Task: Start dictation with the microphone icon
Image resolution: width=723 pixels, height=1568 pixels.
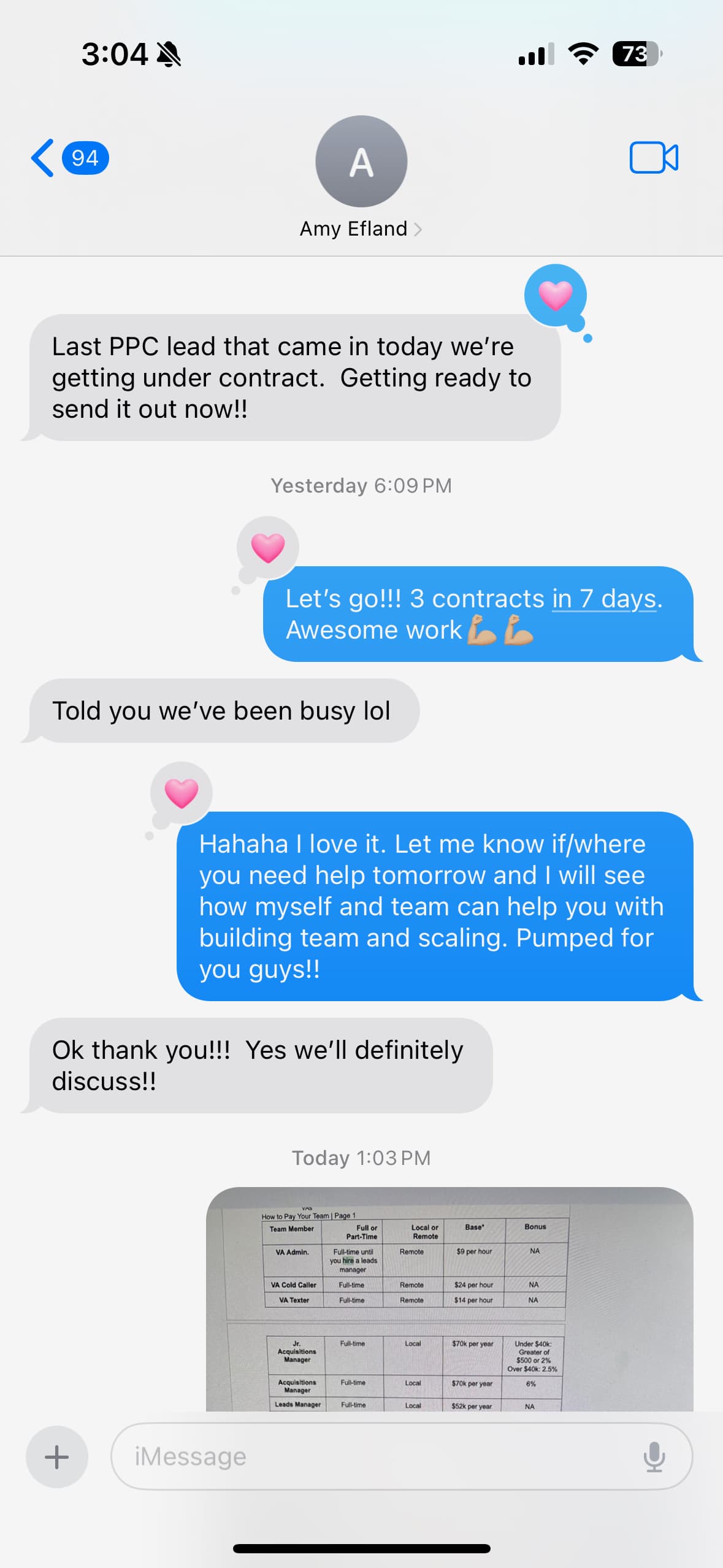Action: pyautogui.click(x=654, y=1457)
